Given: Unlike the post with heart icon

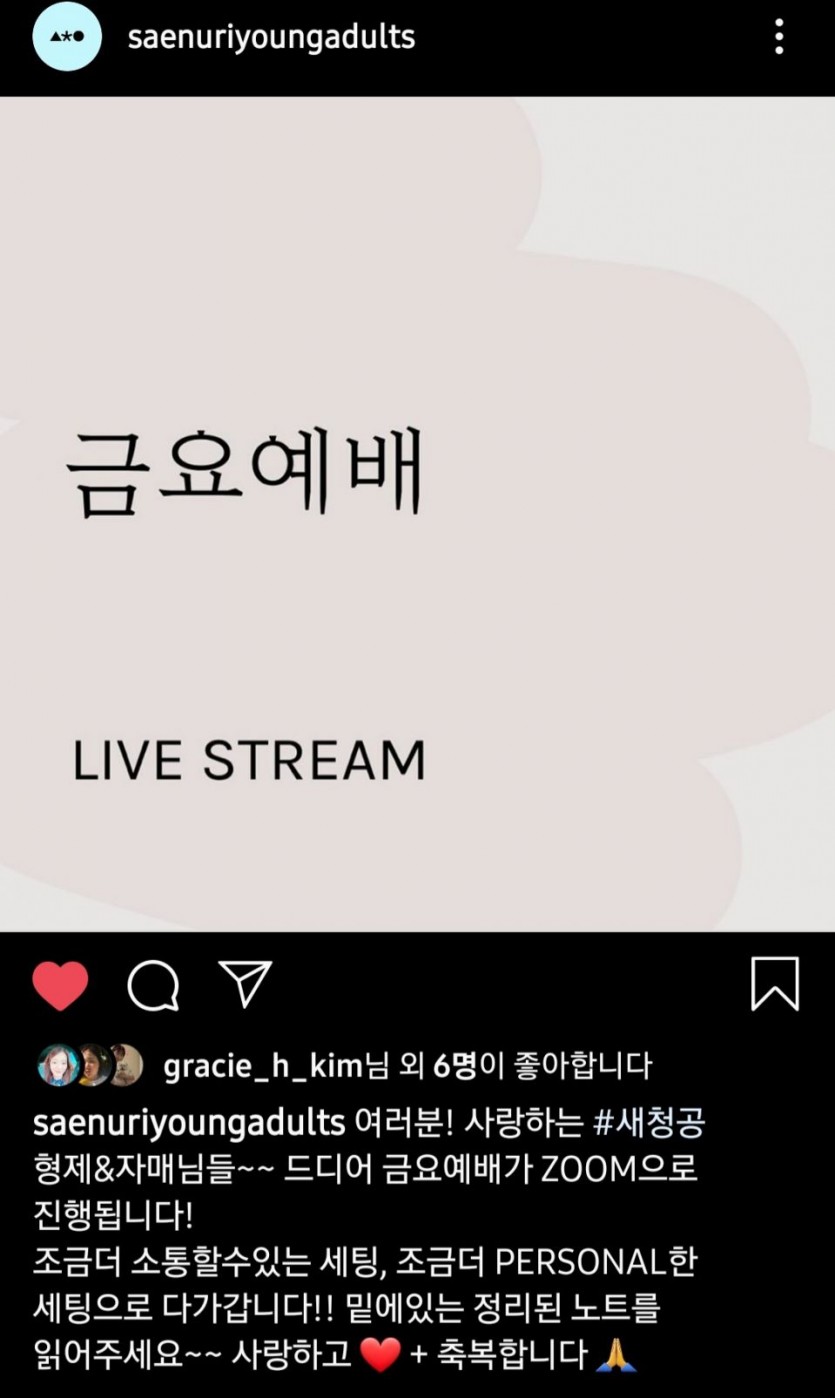Looking at the screenshot, I should [x=60, y=986].
